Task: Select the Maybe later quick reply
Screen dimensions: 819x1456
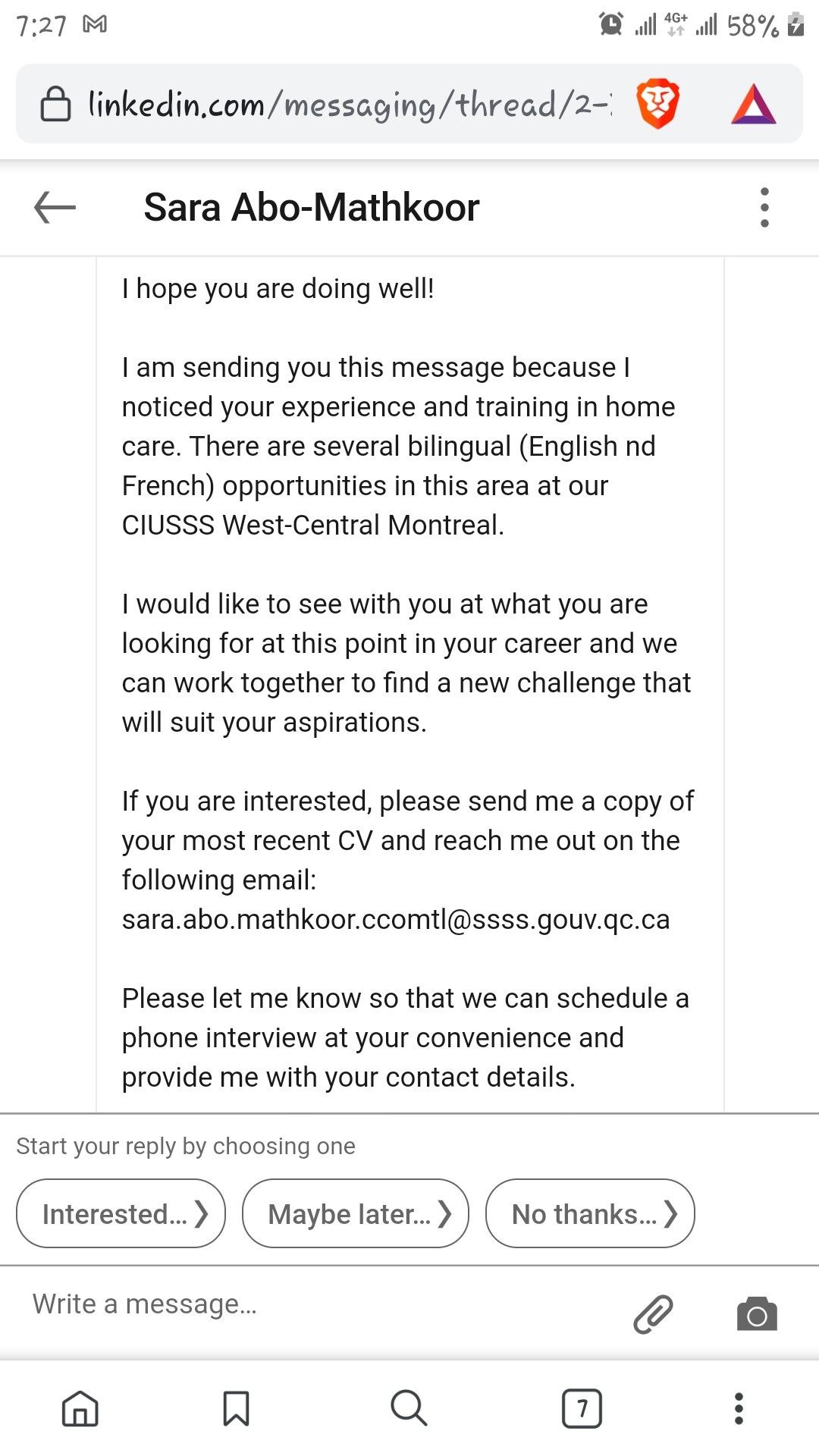Action: click(x=355, y=1213)
